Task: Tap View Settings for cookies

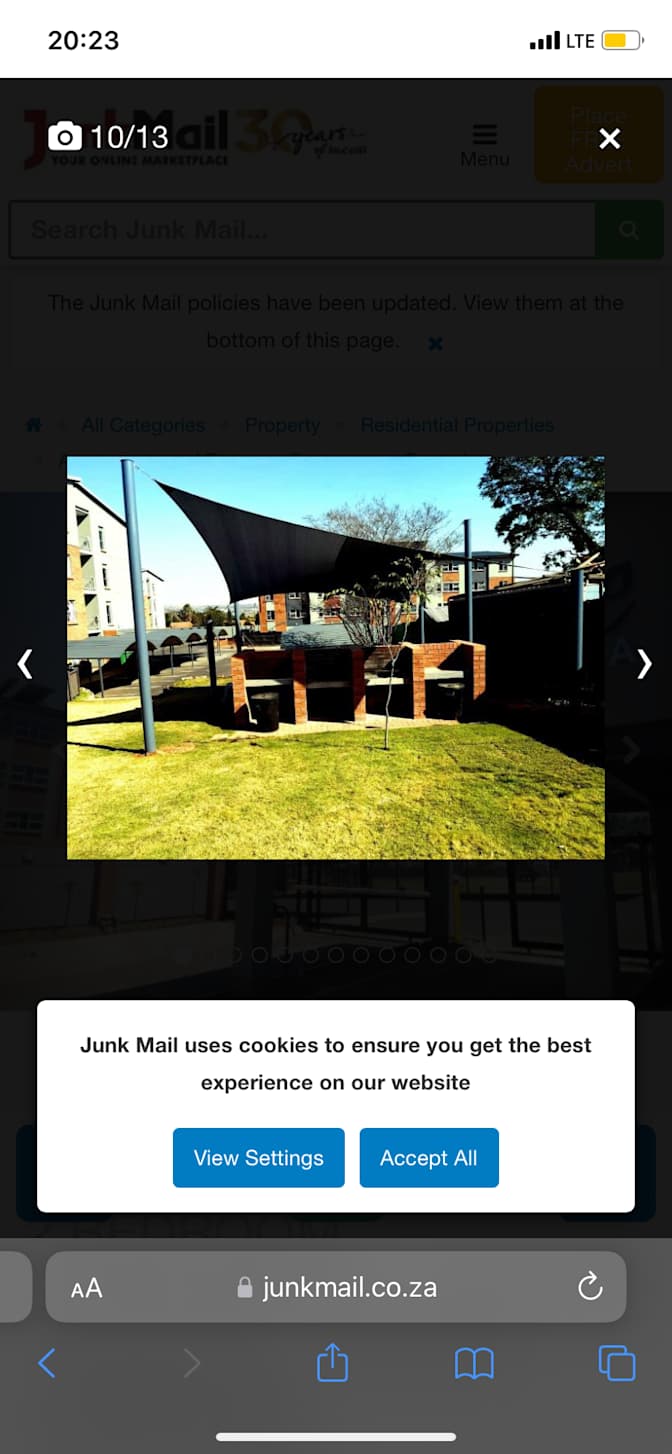Action: [258, 1158]
